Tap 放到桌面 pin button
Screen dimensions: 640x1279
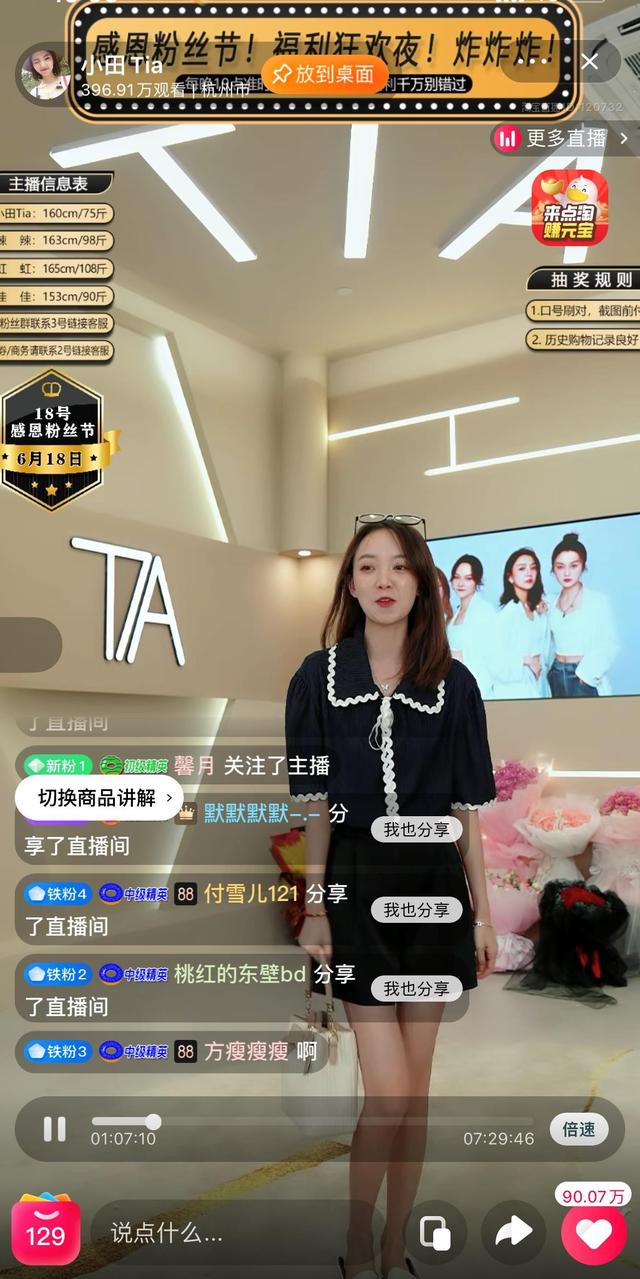(323, 74)
